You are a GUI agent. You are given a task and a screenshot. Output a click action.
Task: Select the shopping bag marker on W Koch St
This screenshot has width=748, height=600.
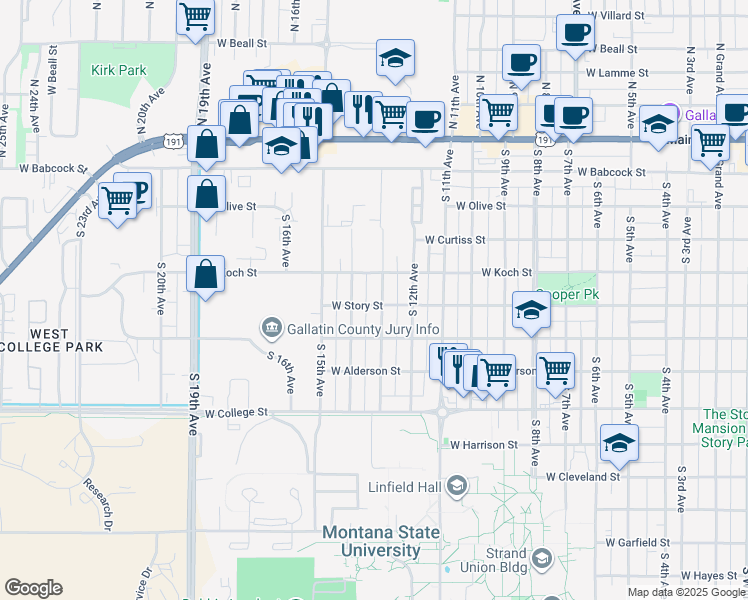tap(205, 274)
